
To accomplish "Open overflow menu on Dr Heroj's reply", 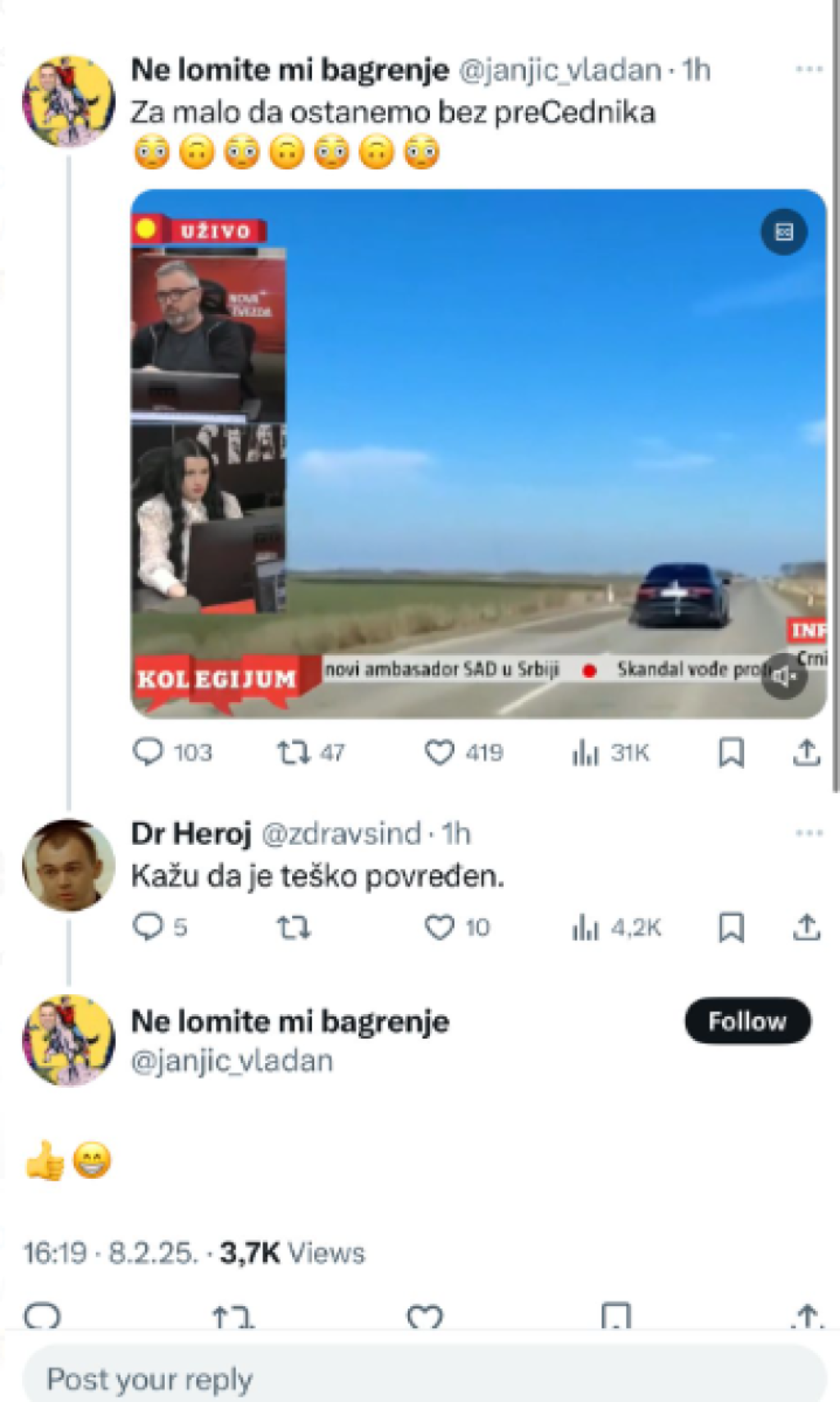I will 809,833.
